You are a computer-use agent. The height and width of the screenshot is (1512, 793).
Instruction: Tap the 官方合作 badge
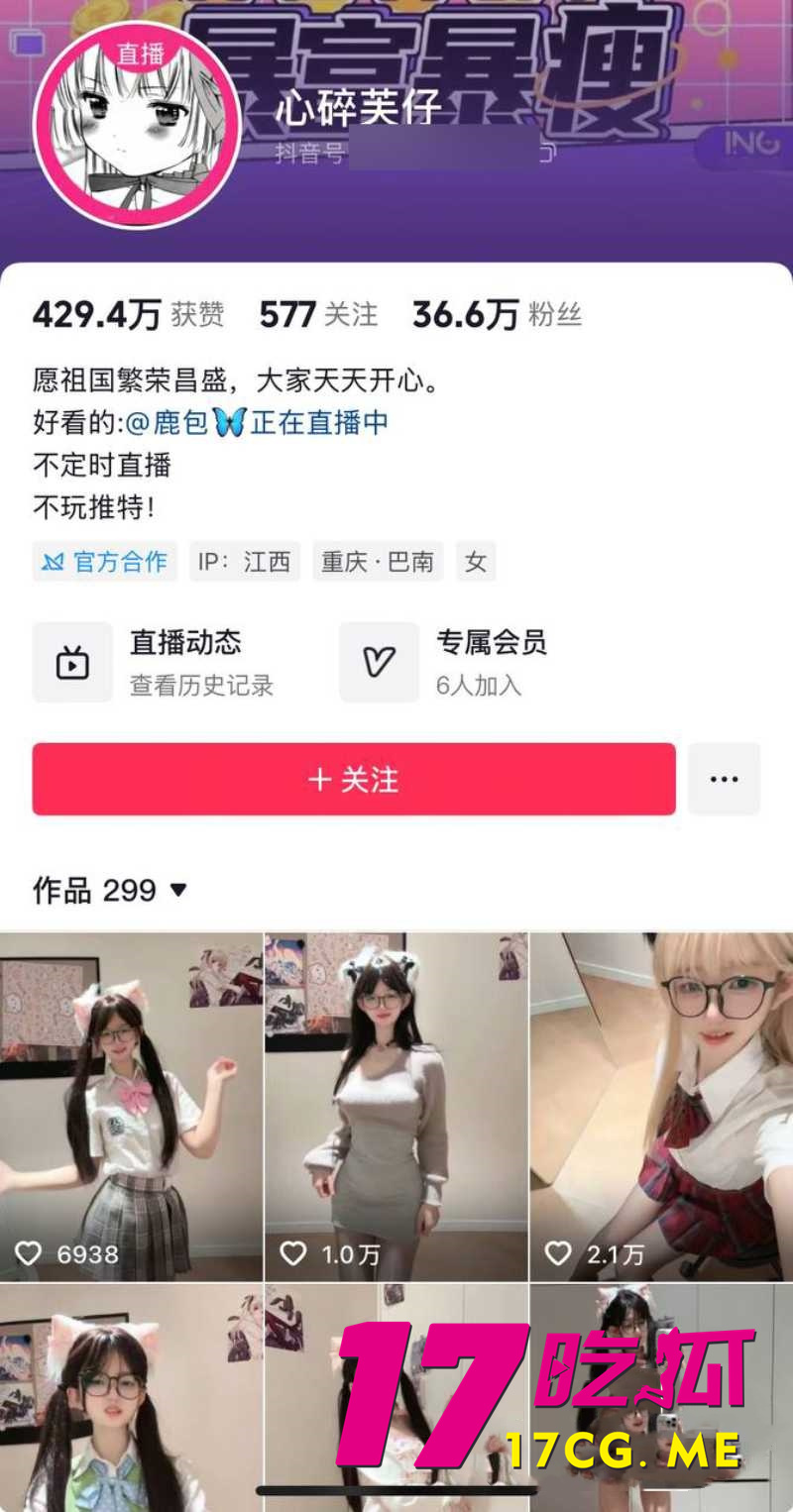coord(104,562)
